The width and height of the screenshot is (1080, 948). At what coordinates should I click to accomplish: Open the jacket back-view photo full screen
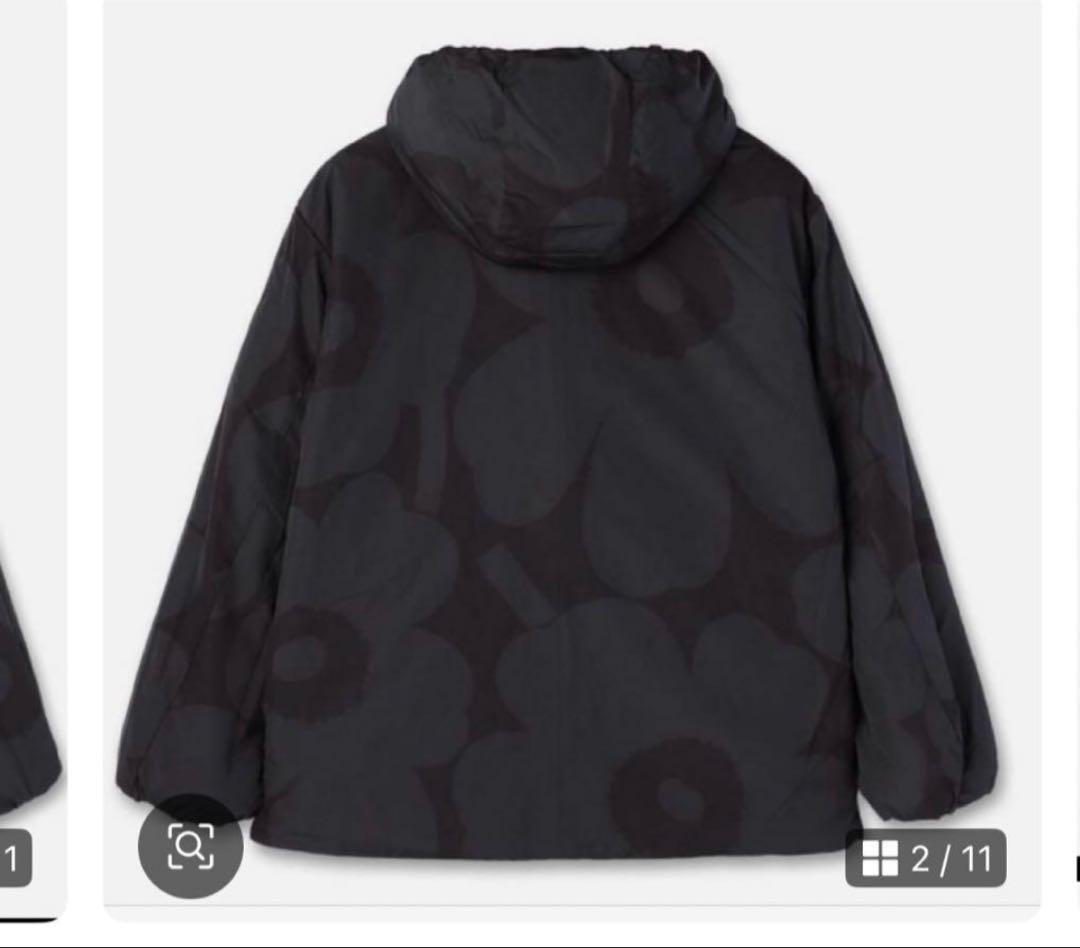click(570, 450)
